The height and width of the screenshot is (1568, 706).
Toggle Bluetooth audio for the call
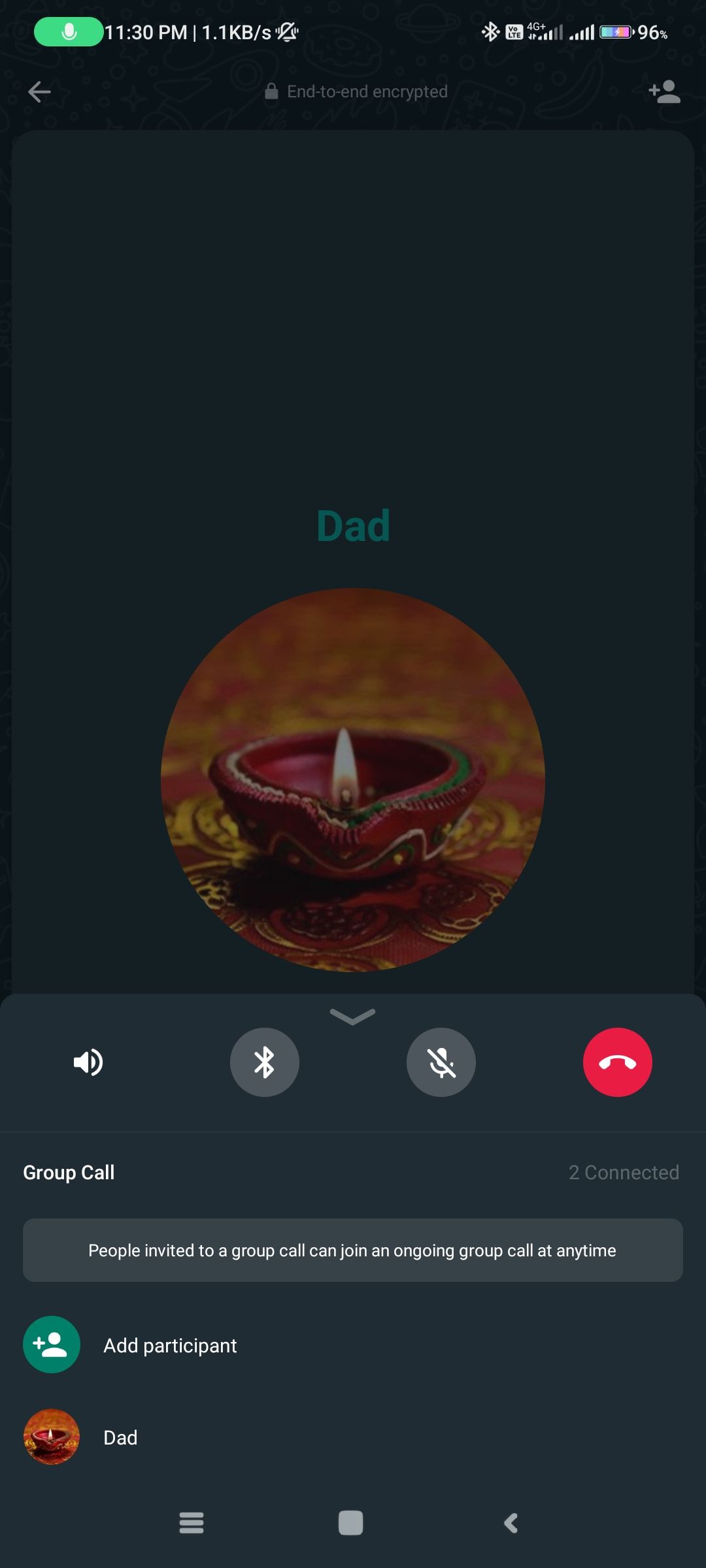coord(265,1062)
